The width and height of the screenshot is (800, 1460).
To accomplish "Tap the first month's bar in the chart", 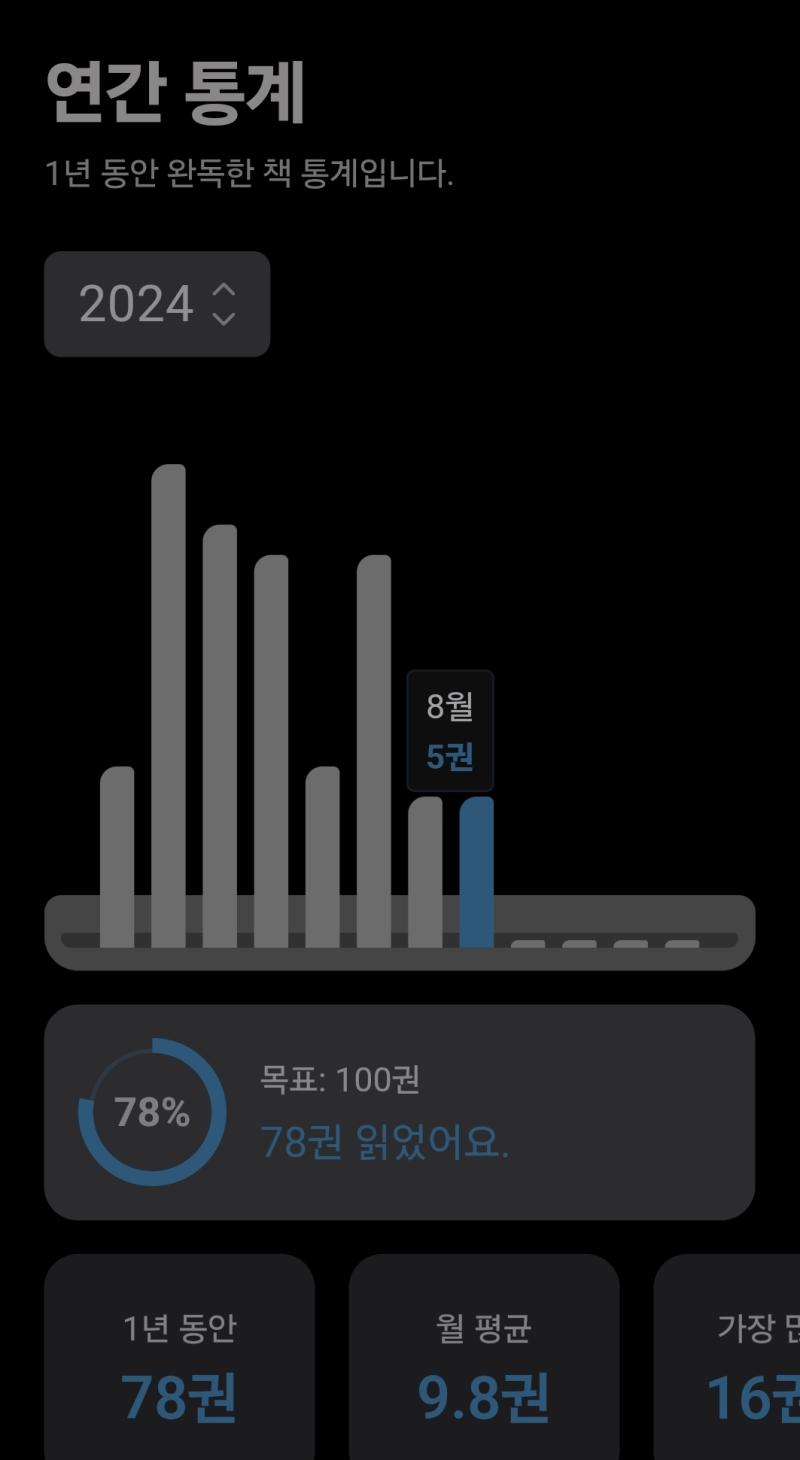I will [117, 857].
